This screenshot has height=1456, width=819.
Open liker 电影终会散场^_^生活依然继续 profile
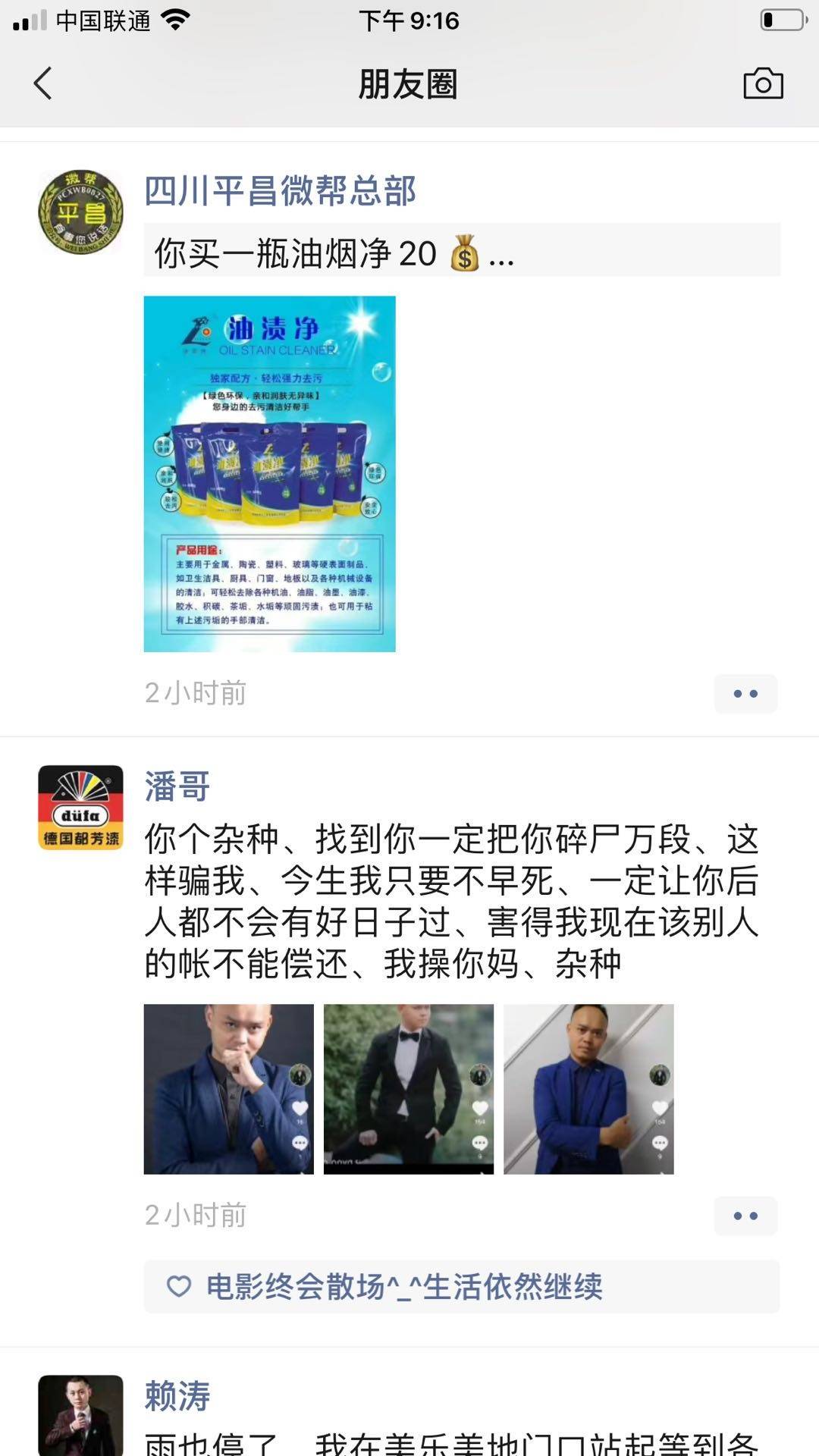point(404,1287)
